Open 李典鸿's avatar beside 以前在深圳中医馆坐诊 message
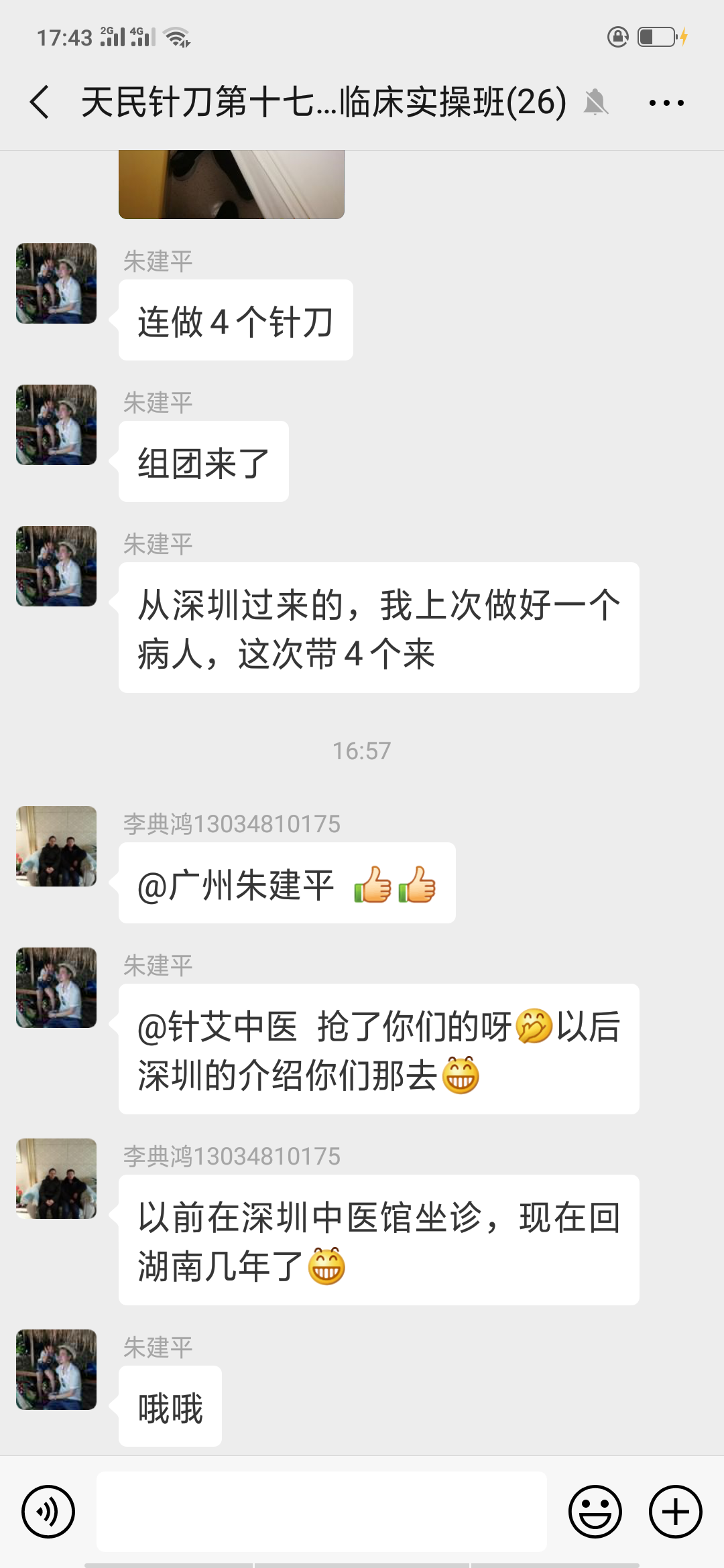This screenshot has height=1568, width=724. coord(56,1179)
